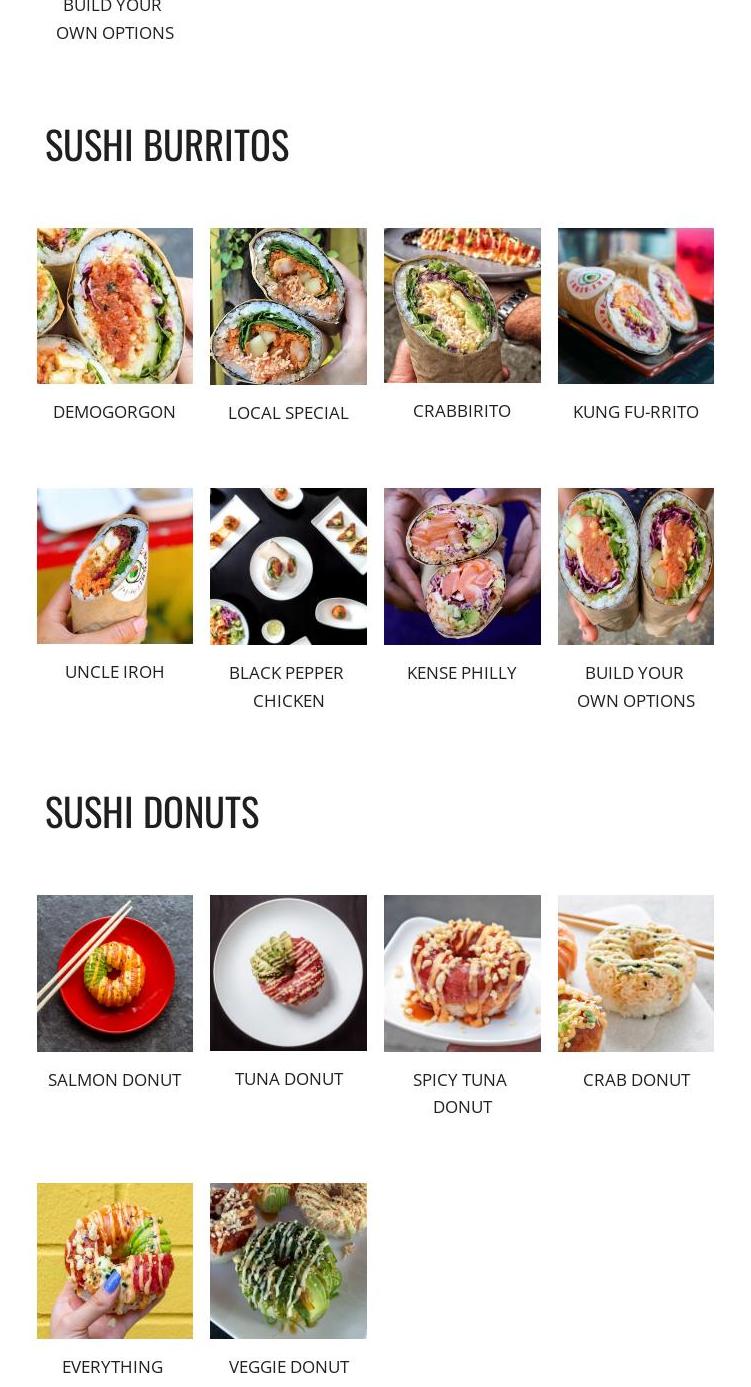Open the Demogorgon sushi burrito

click(x=115, y=306)
